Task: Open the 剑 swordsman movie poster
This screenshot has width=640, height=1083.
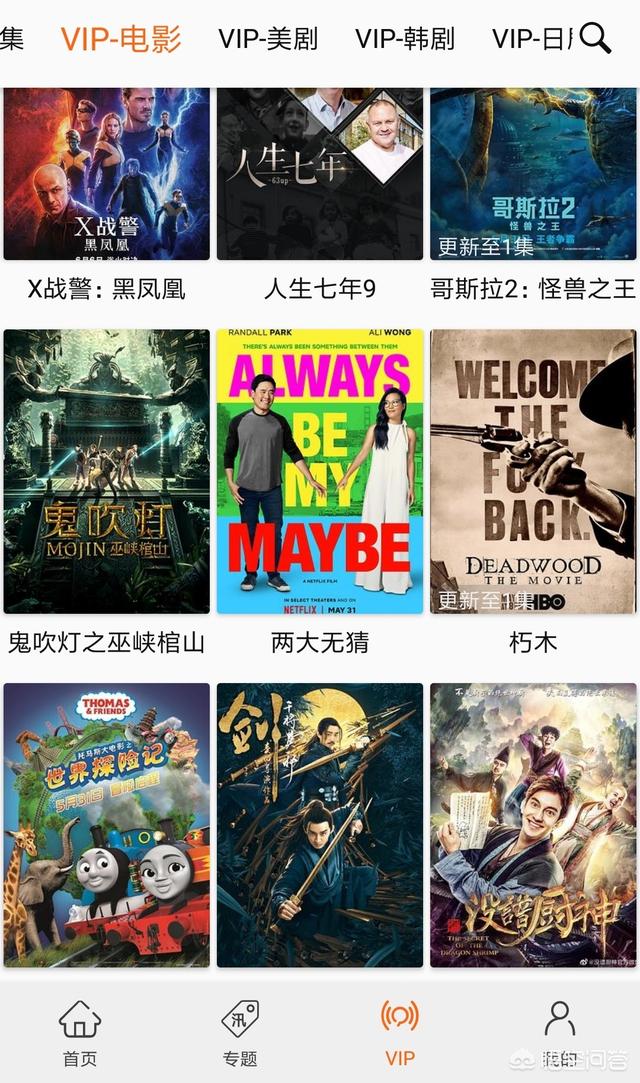Action: [320, 825]
